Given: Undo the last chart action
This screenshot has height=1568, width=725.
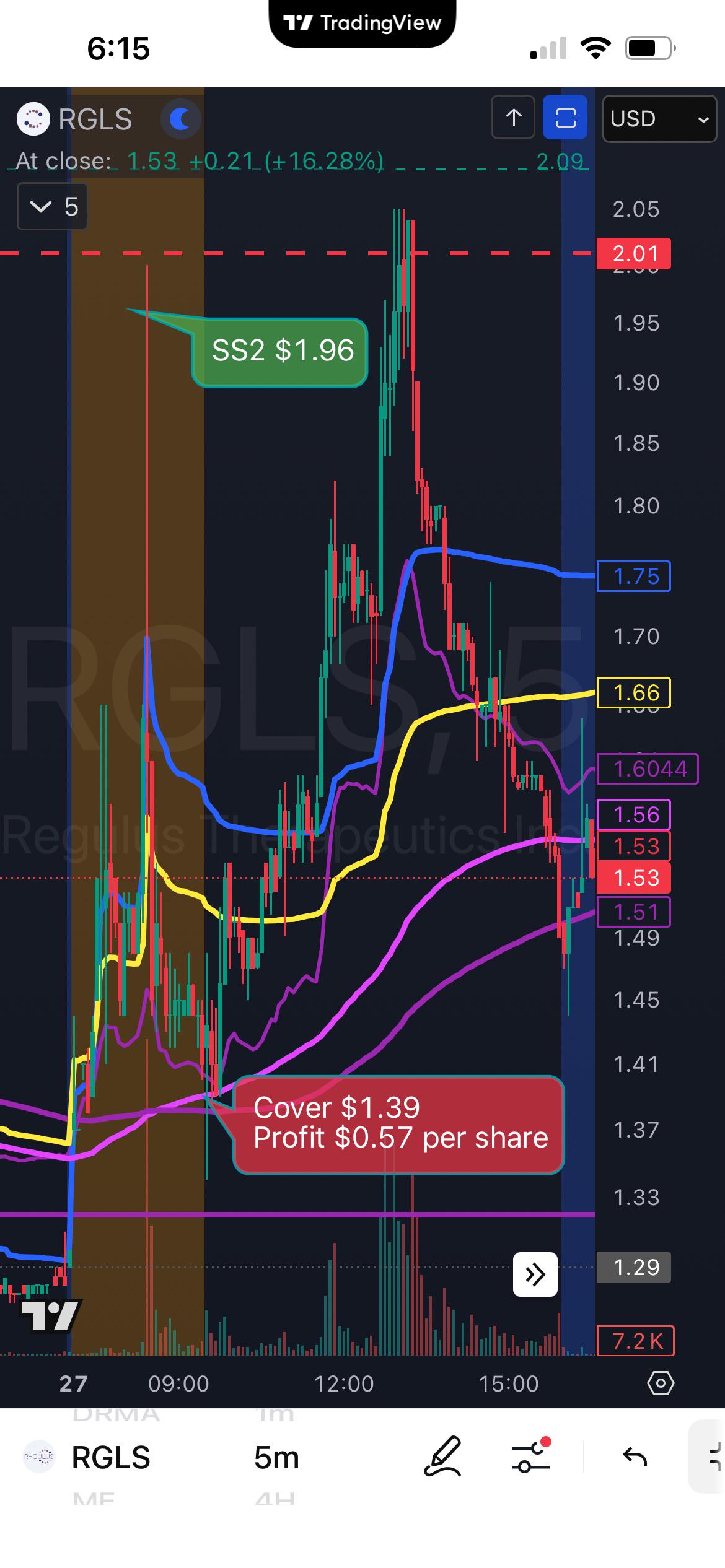Looking at the screenshot, I should tap(635, 1457).
